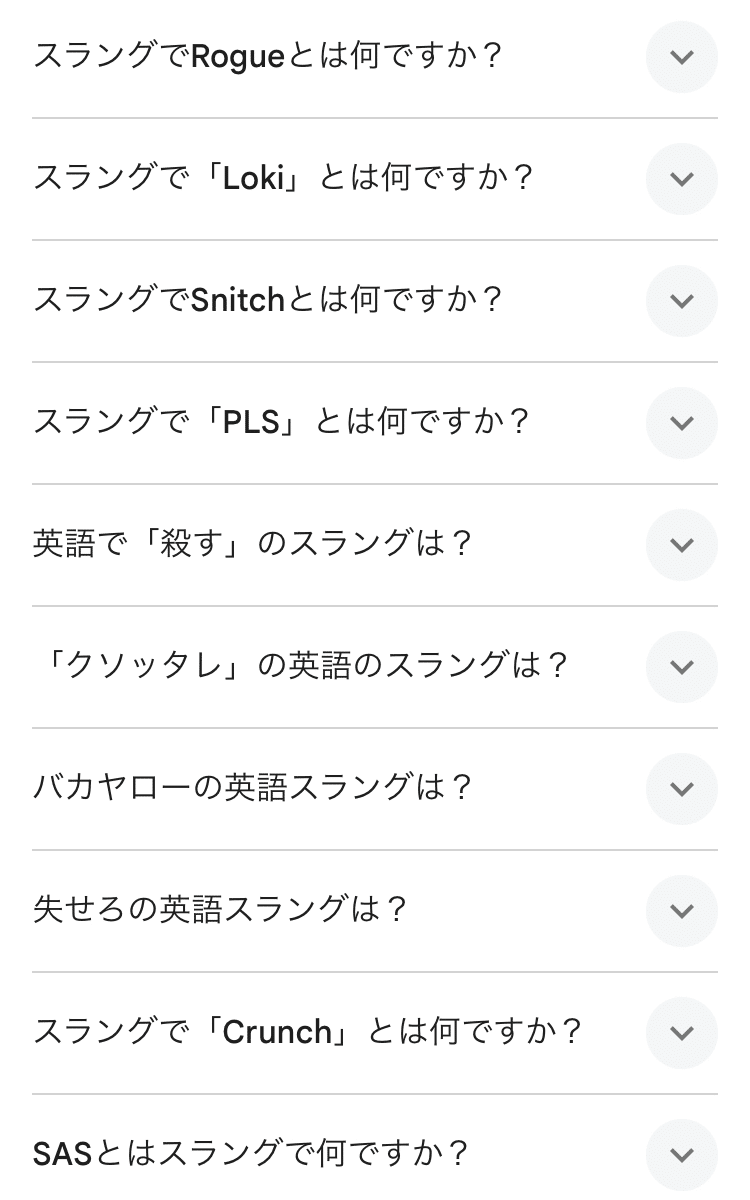Expand the バカヤロー English slang question
This screenshot has height=1200, width=750.
click(682, 789)
